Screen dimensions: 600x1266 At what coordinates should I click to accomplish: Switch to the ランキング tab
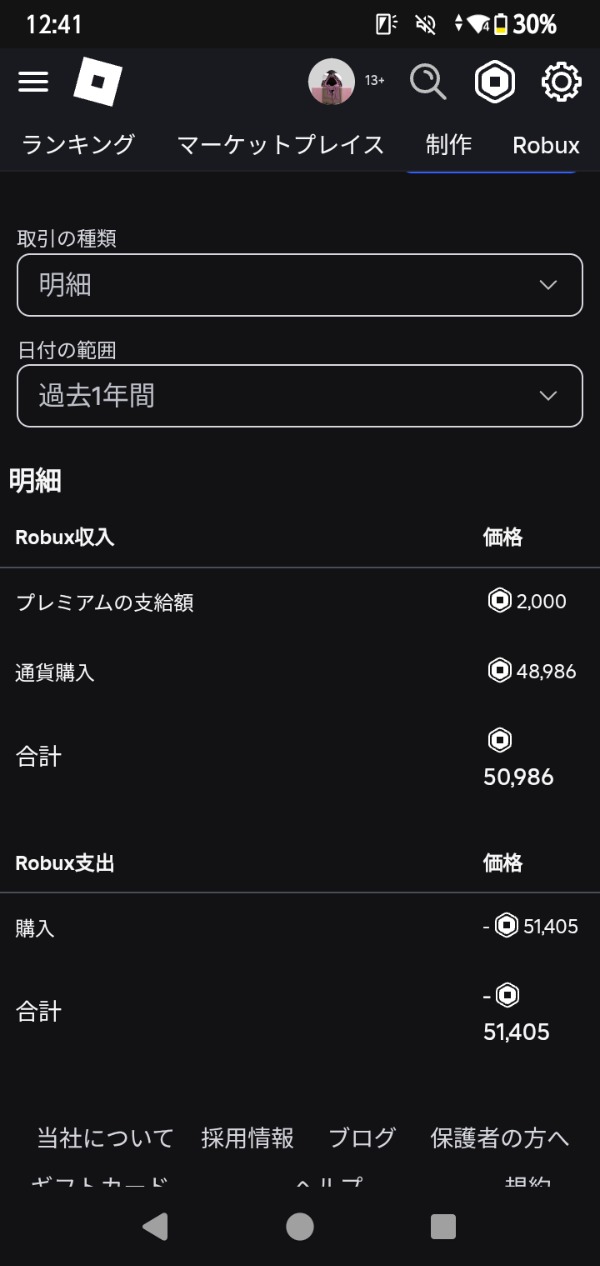tap(78, 145)
